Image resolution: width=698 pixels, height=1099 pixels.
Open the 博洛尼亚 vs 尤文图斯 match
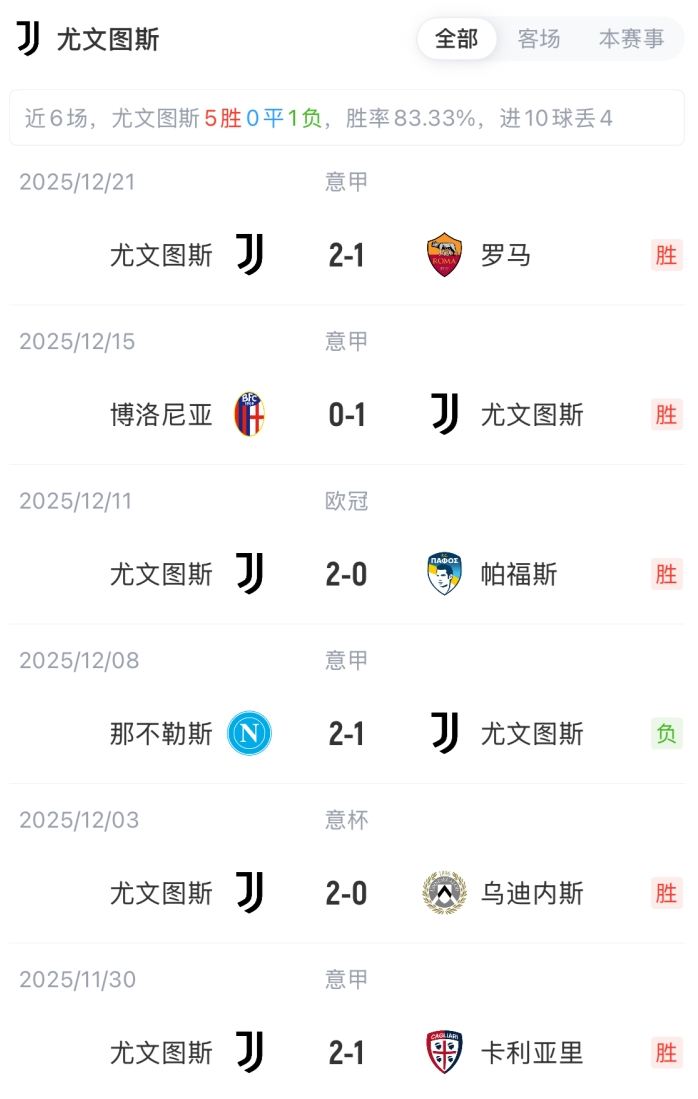[346, 415]
